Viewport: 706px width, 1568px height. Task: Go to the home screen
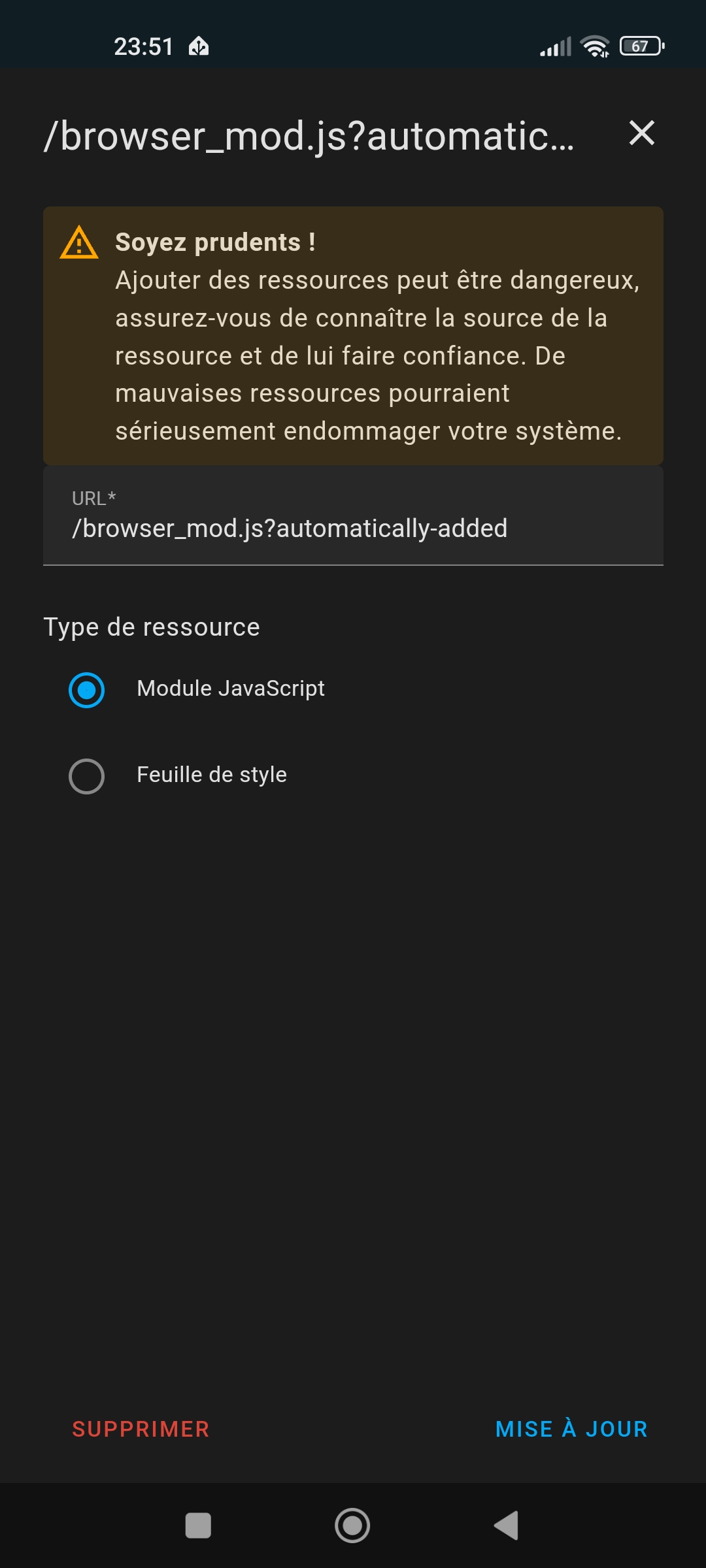352,1526
